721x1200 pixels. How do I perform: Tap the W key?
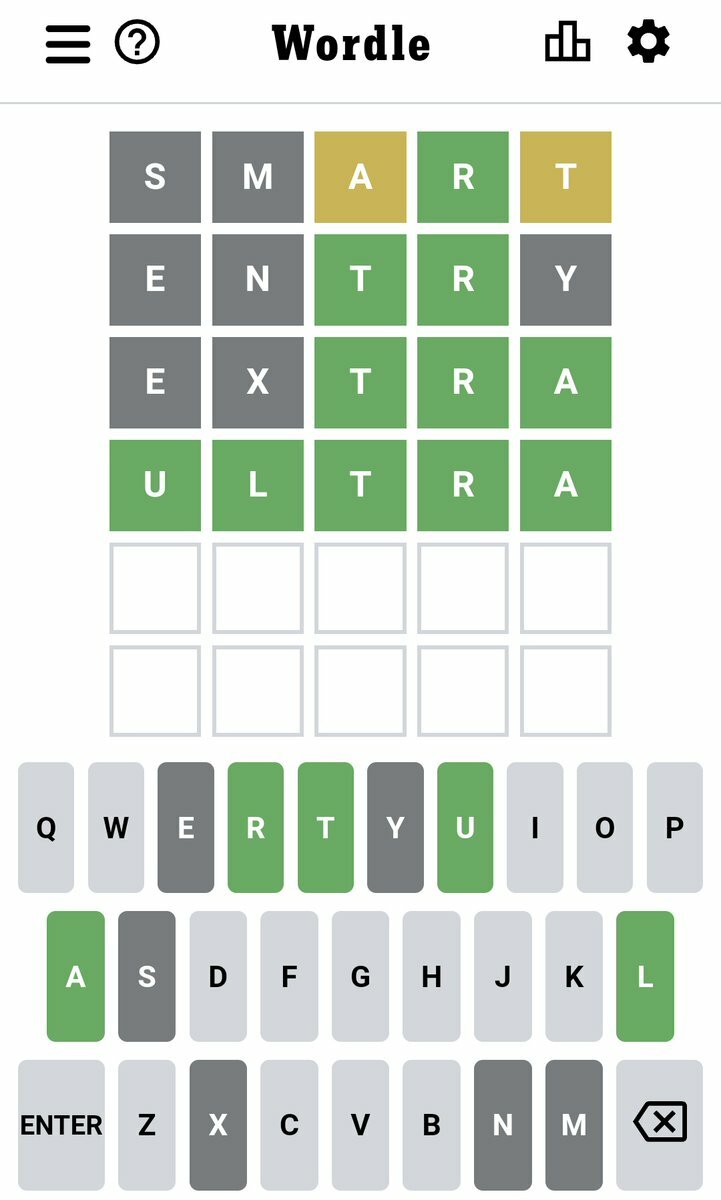click(x=116, y=827)
